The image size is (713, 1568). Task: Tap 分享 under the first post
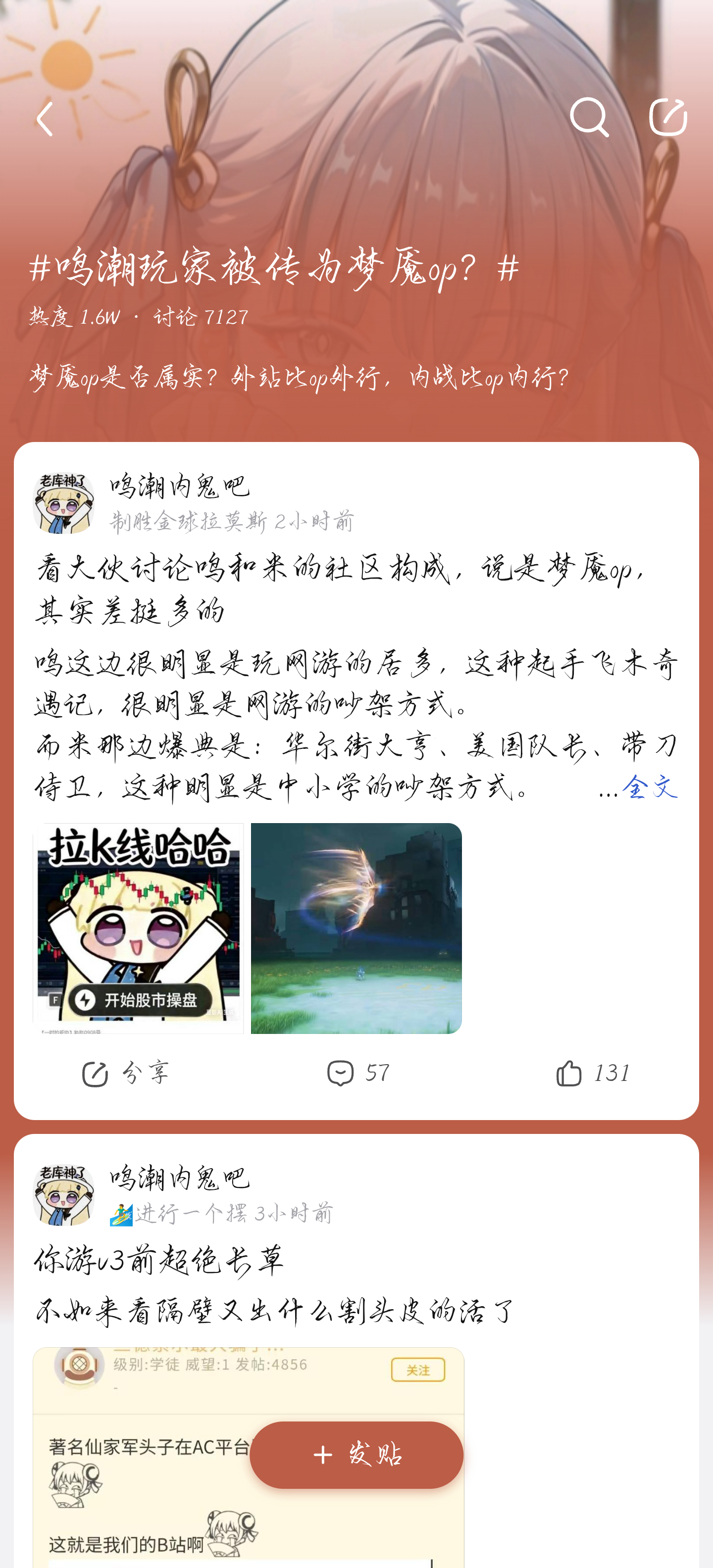125,1073
